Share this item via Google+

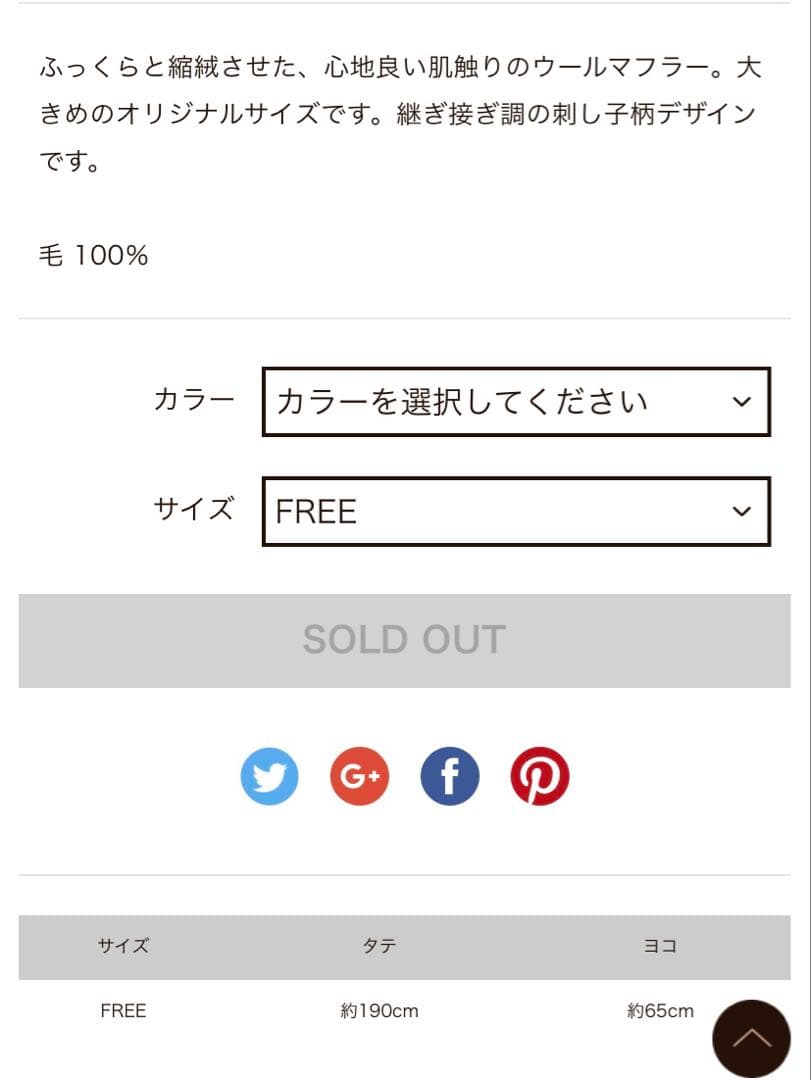360,776
